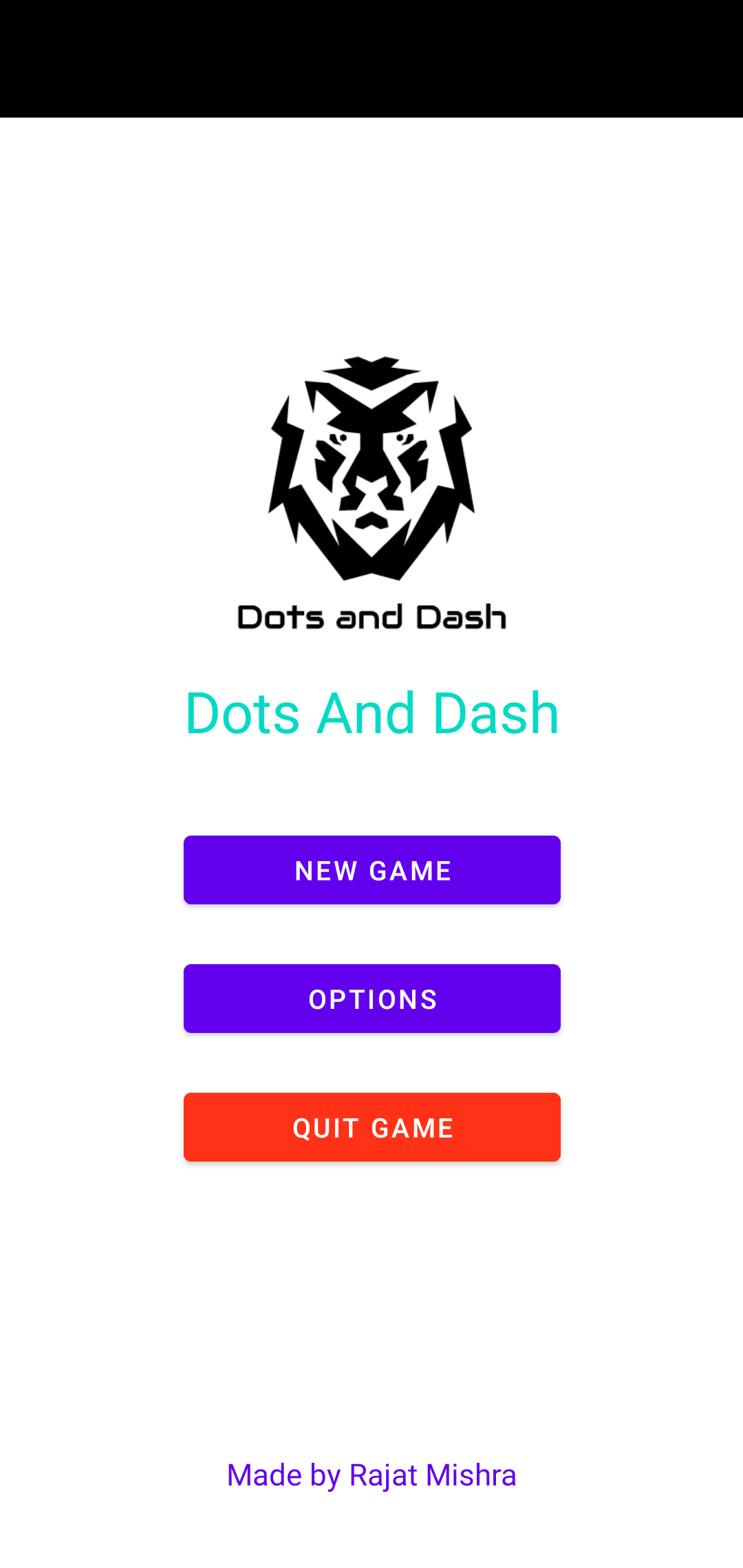Tap the red Quit Game button

[371, 1127]
